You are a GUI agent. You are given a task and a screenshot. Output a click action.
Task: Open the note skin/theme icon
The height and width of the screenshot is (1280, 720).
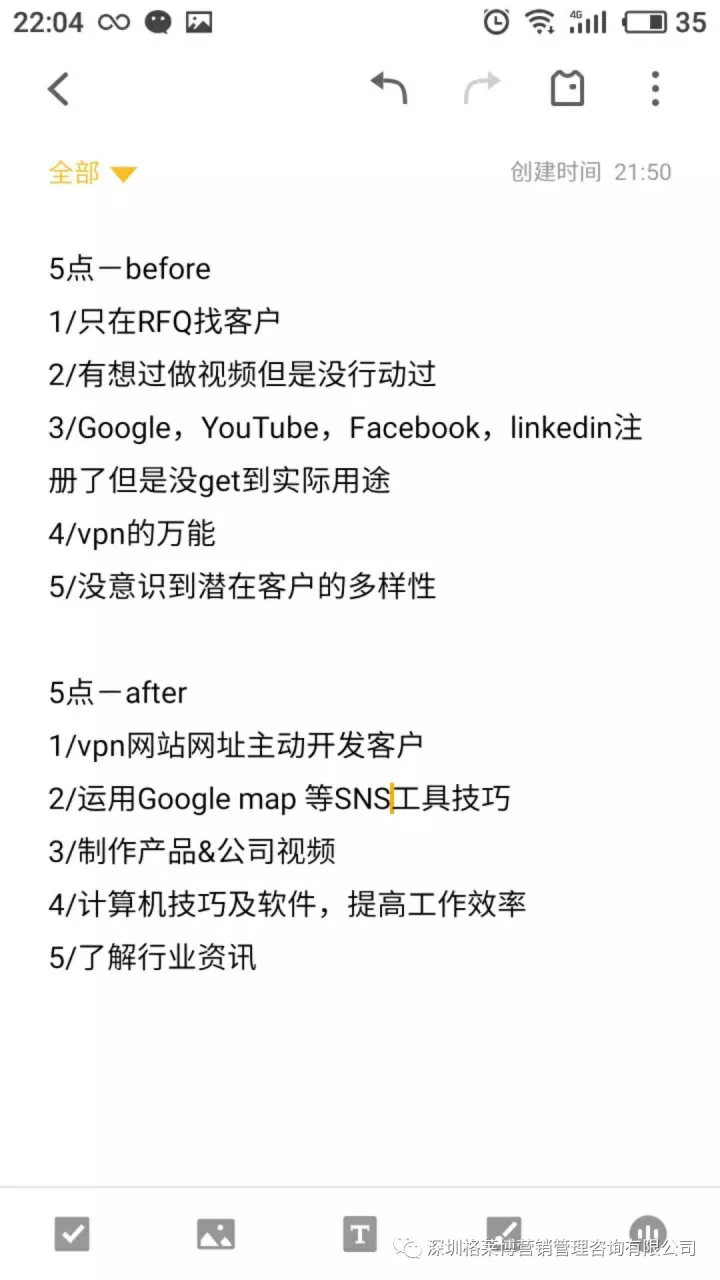point(567,88)
